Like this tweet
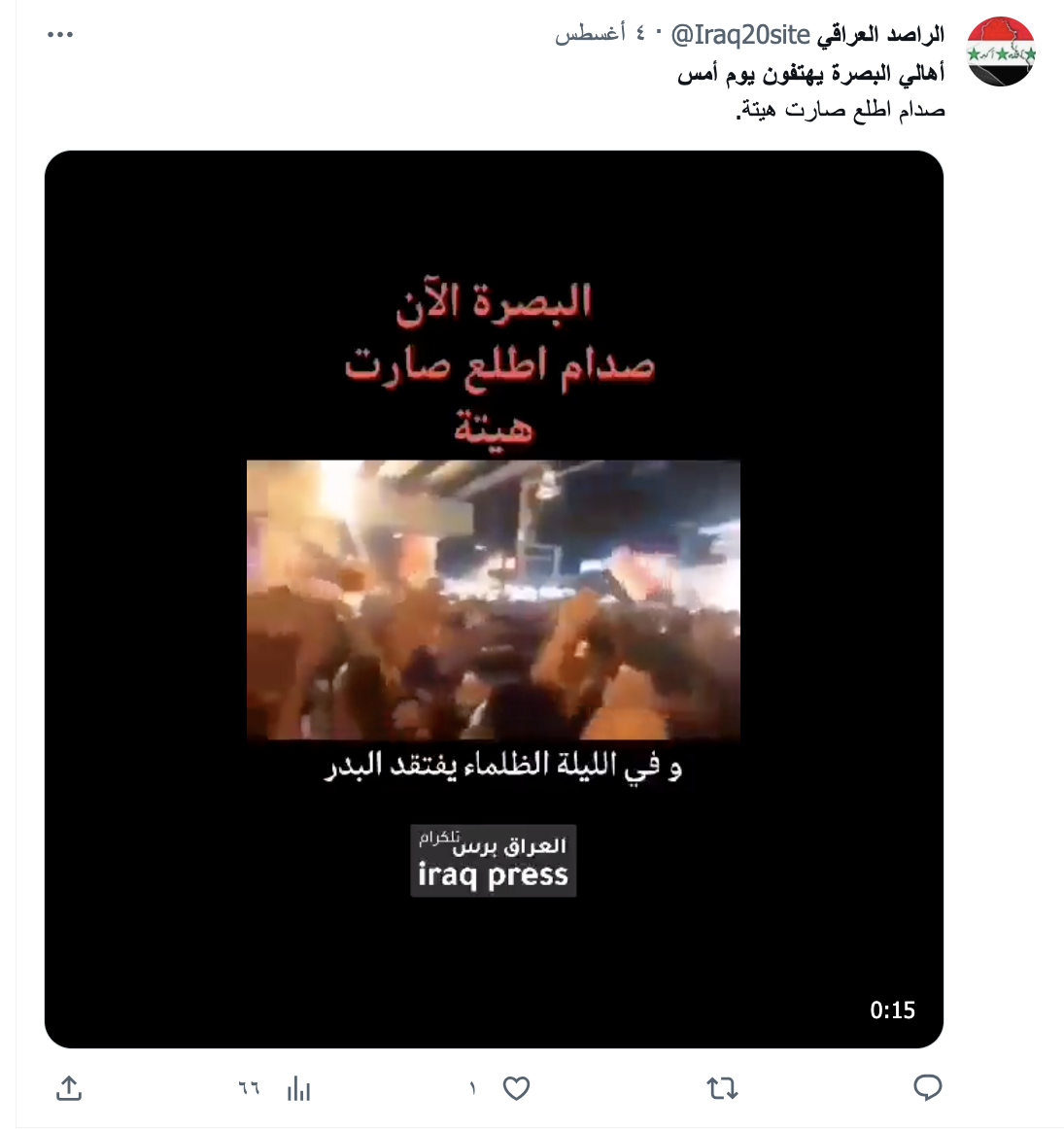 (x=516, y=1088)
